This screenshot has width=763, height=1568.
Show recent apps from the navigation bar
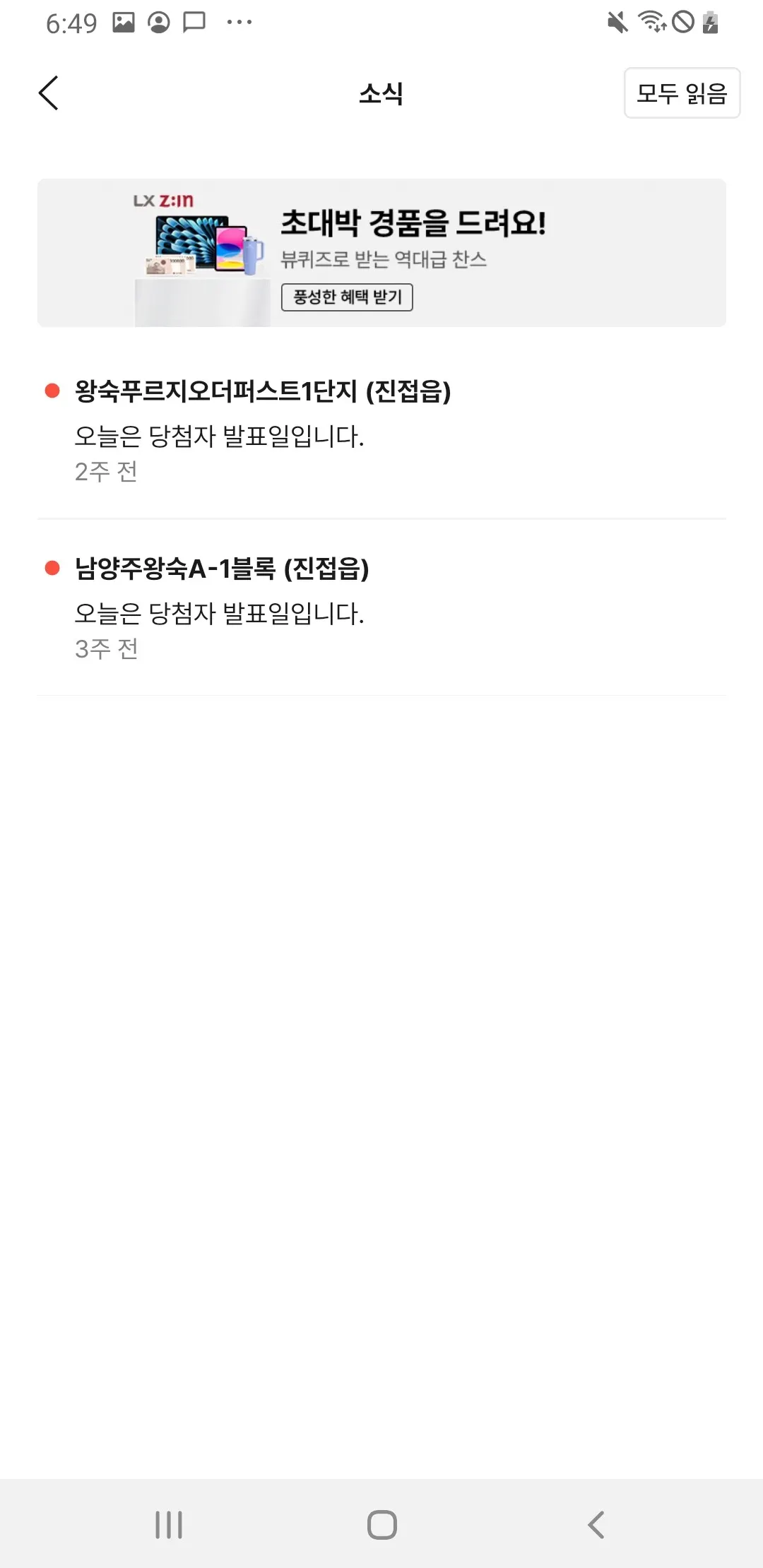tap(169, 1524)
